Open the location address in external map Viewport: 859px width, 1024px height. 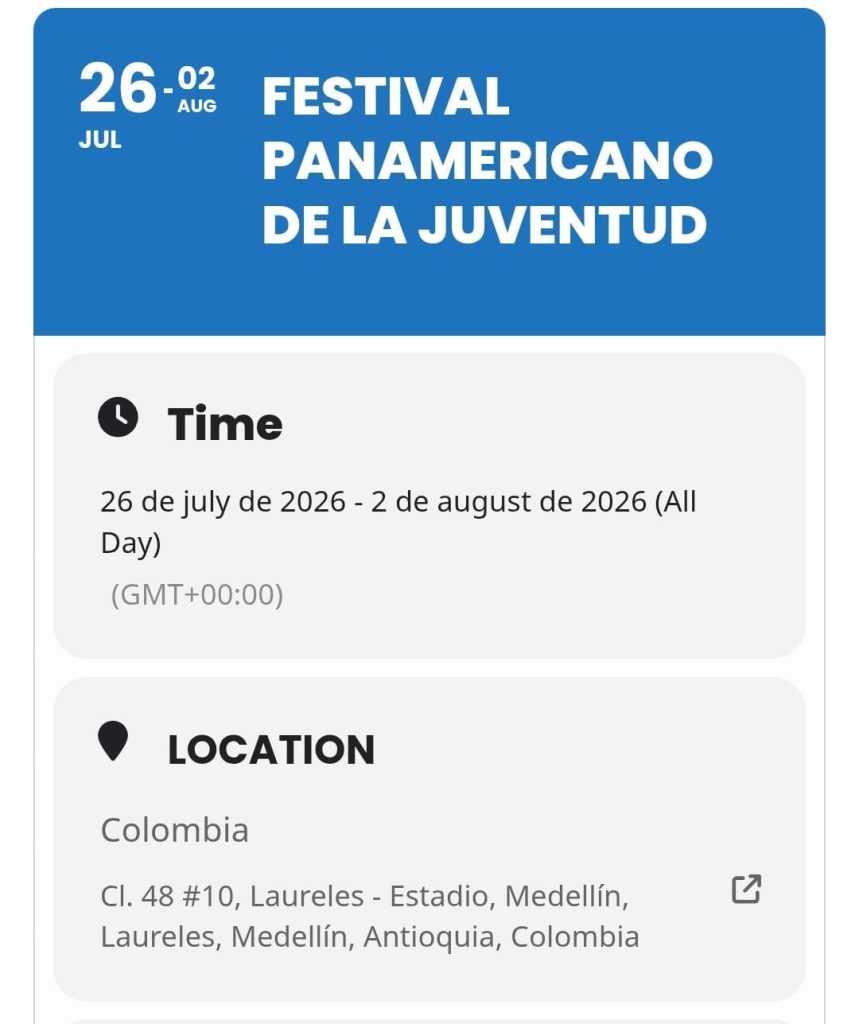(746, 889)
